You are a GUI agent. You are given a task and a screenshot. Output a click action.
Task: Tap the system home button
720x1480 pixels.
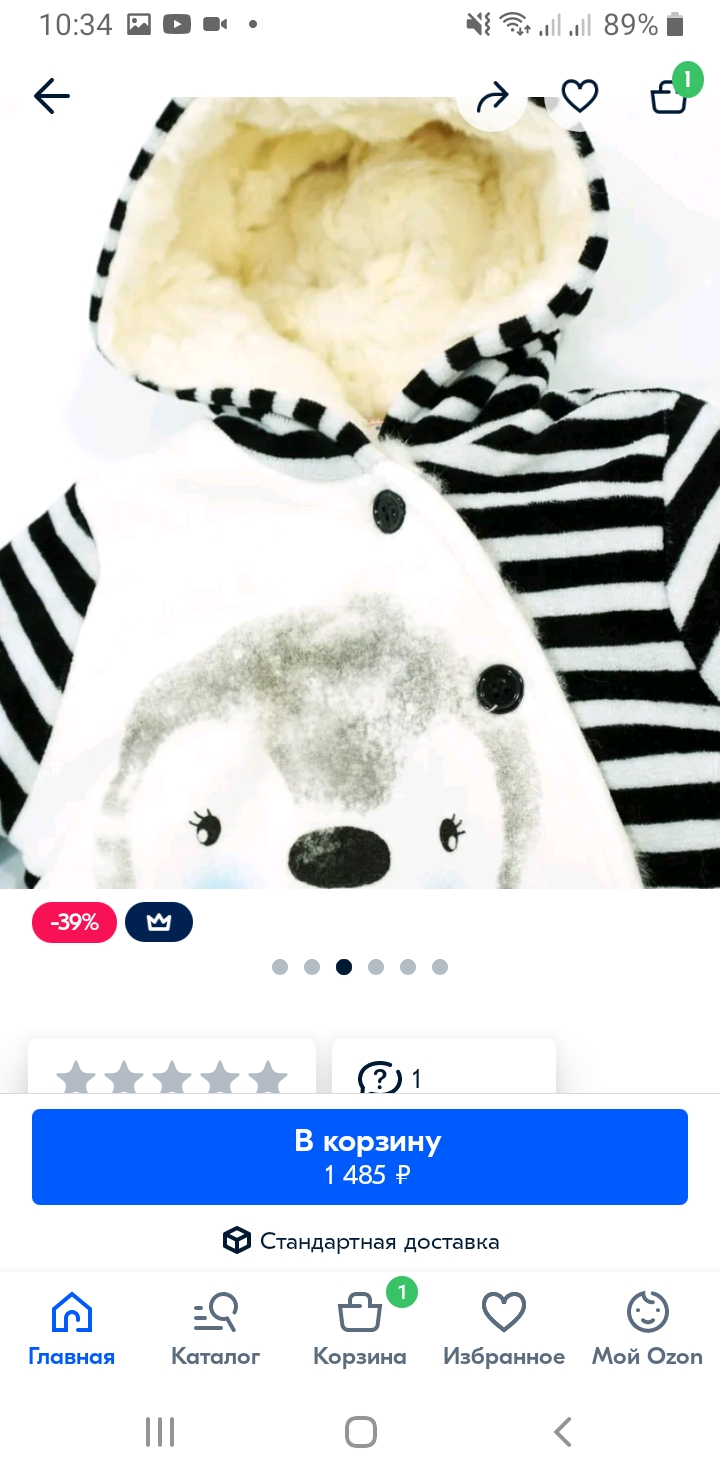click(x=361, y=1432)
